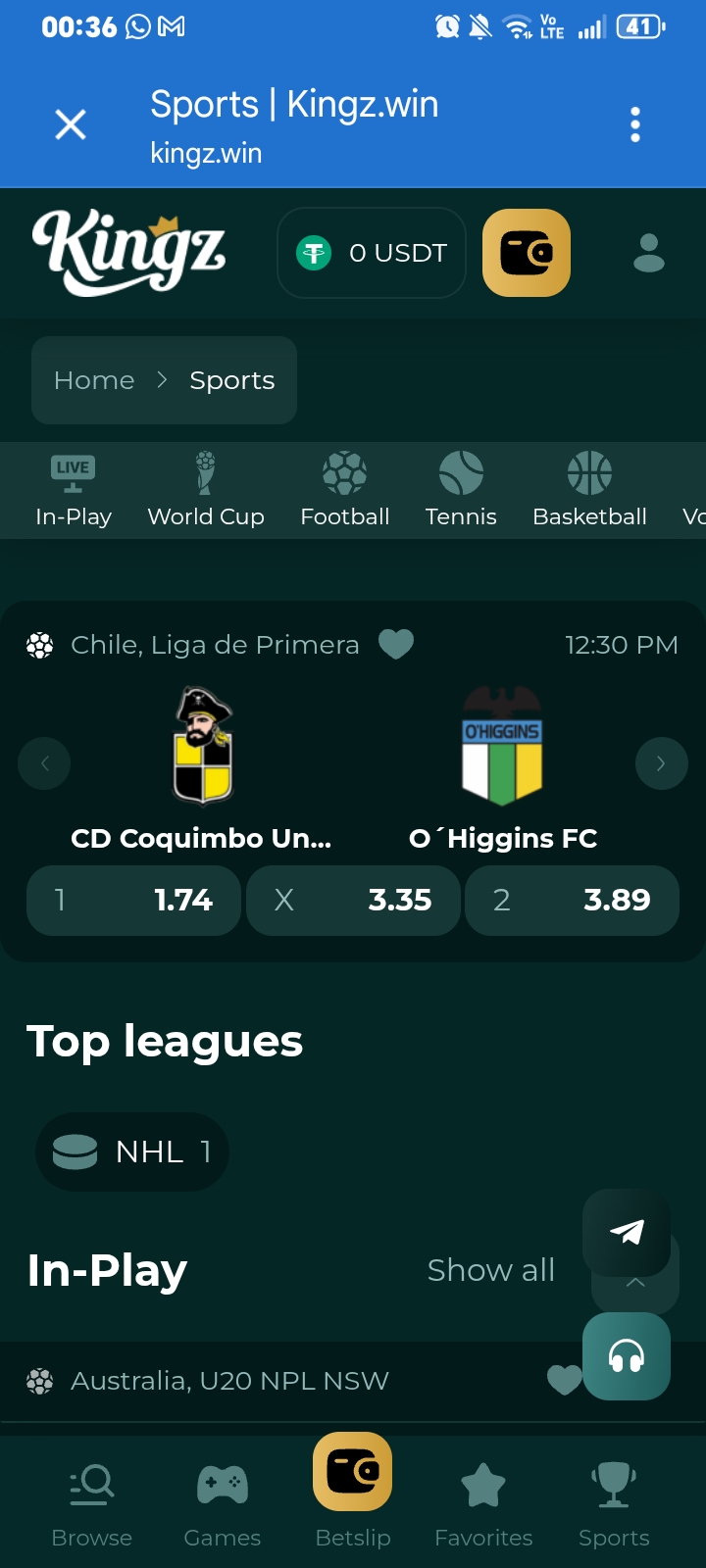This screenshot has width=706, height=1568.
Task: Favorite the Chile, Liga de Primera league
Action: [x=396, y=645]
